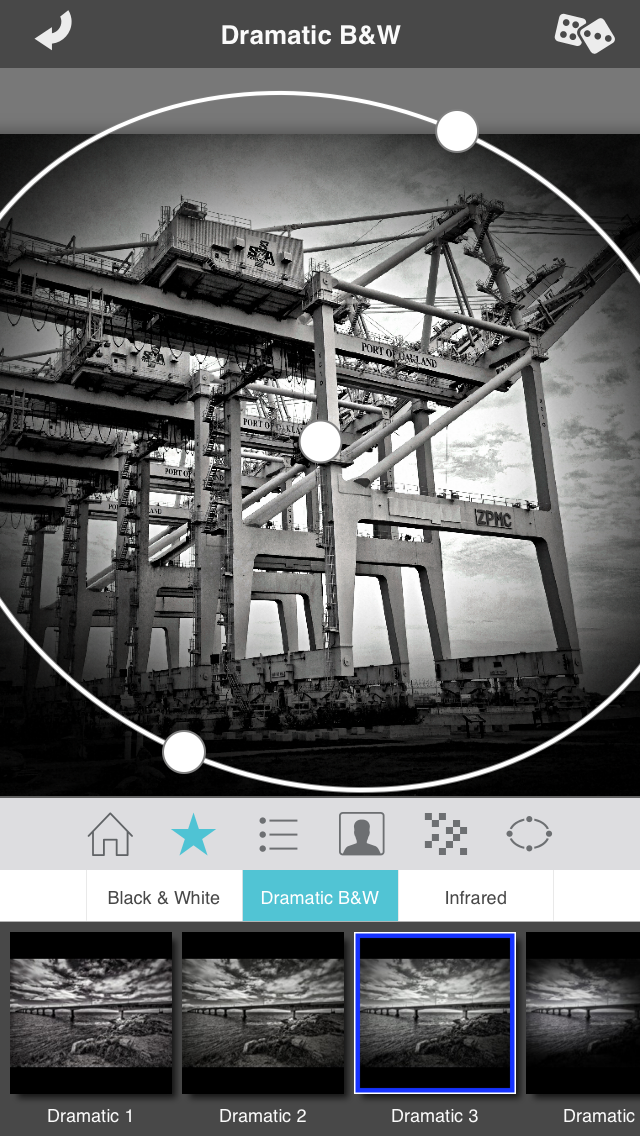
Task: Open the home icon in the toolbar
Action: (x=110, y=834)
